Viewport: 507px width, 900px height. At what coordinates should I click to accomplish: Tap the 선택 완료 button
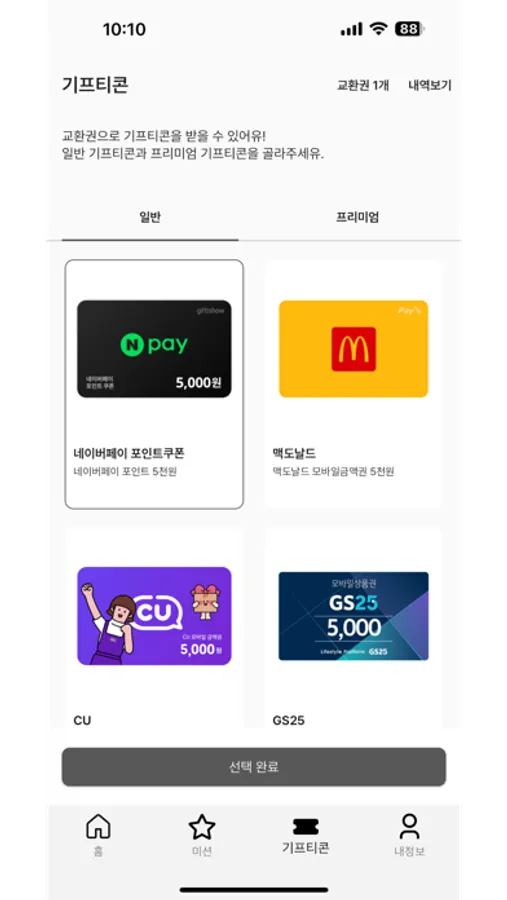[254, 767]
